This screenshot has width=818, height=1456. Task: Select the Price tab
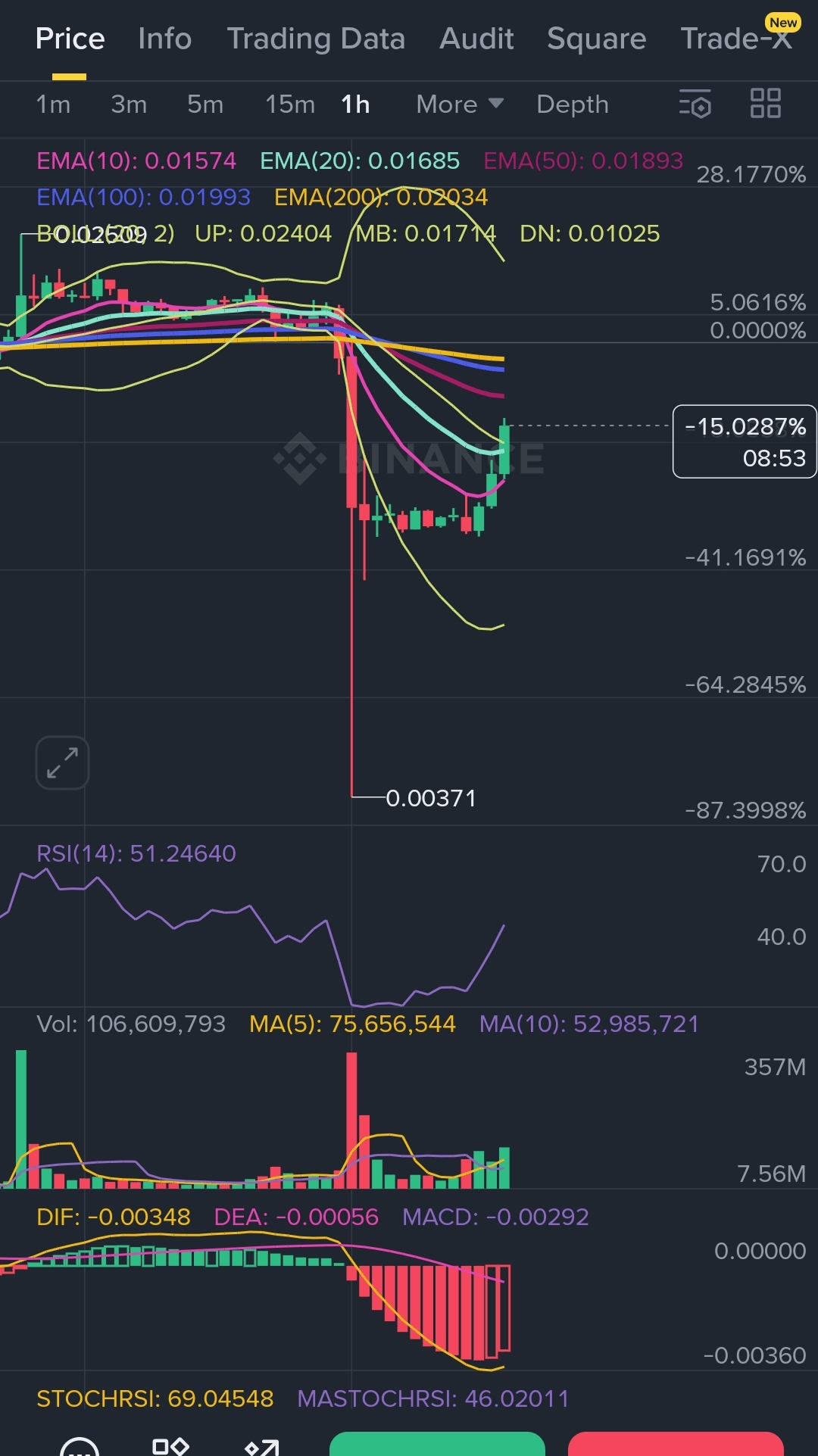coord(70,39)
